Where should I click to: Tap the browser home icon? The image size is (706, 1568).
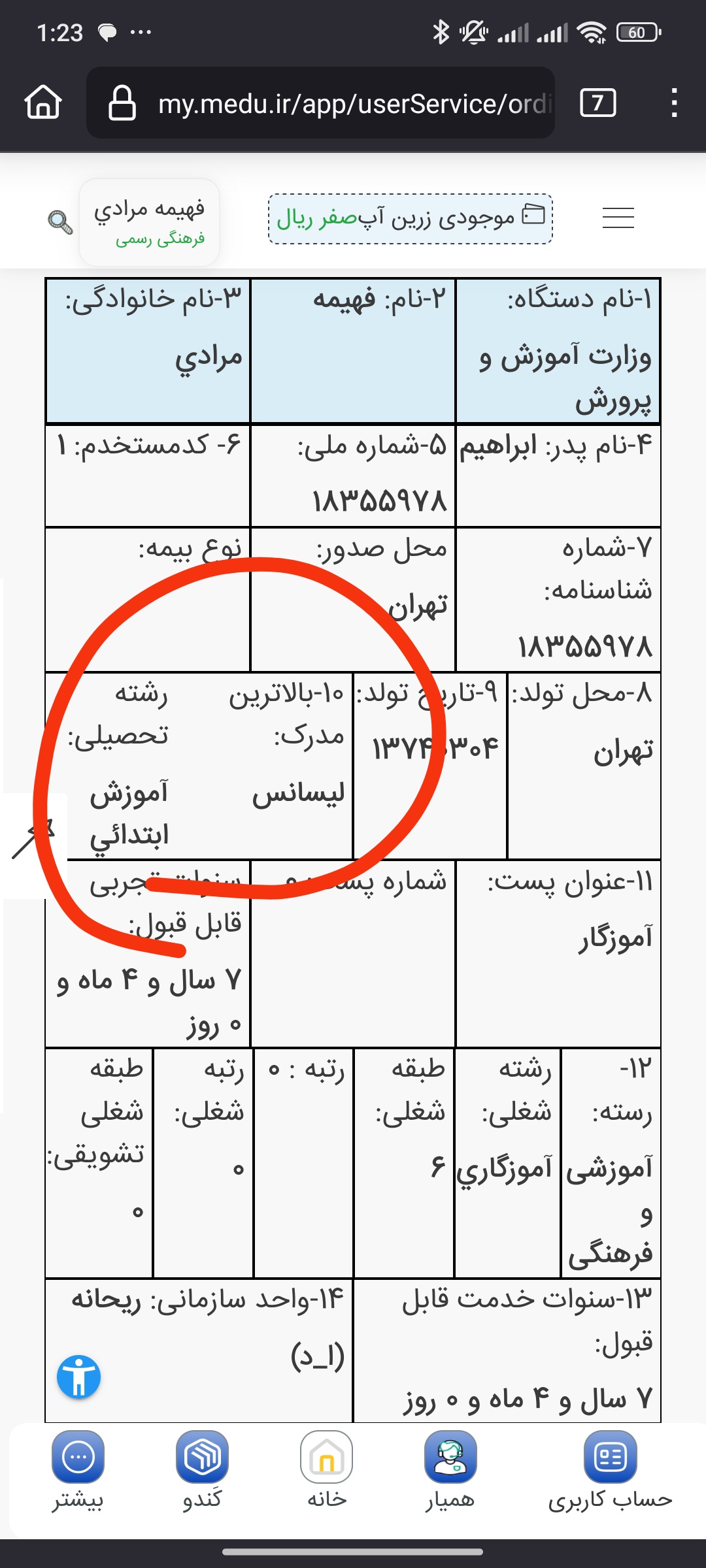pyautogui.click(x=43, y=103)
